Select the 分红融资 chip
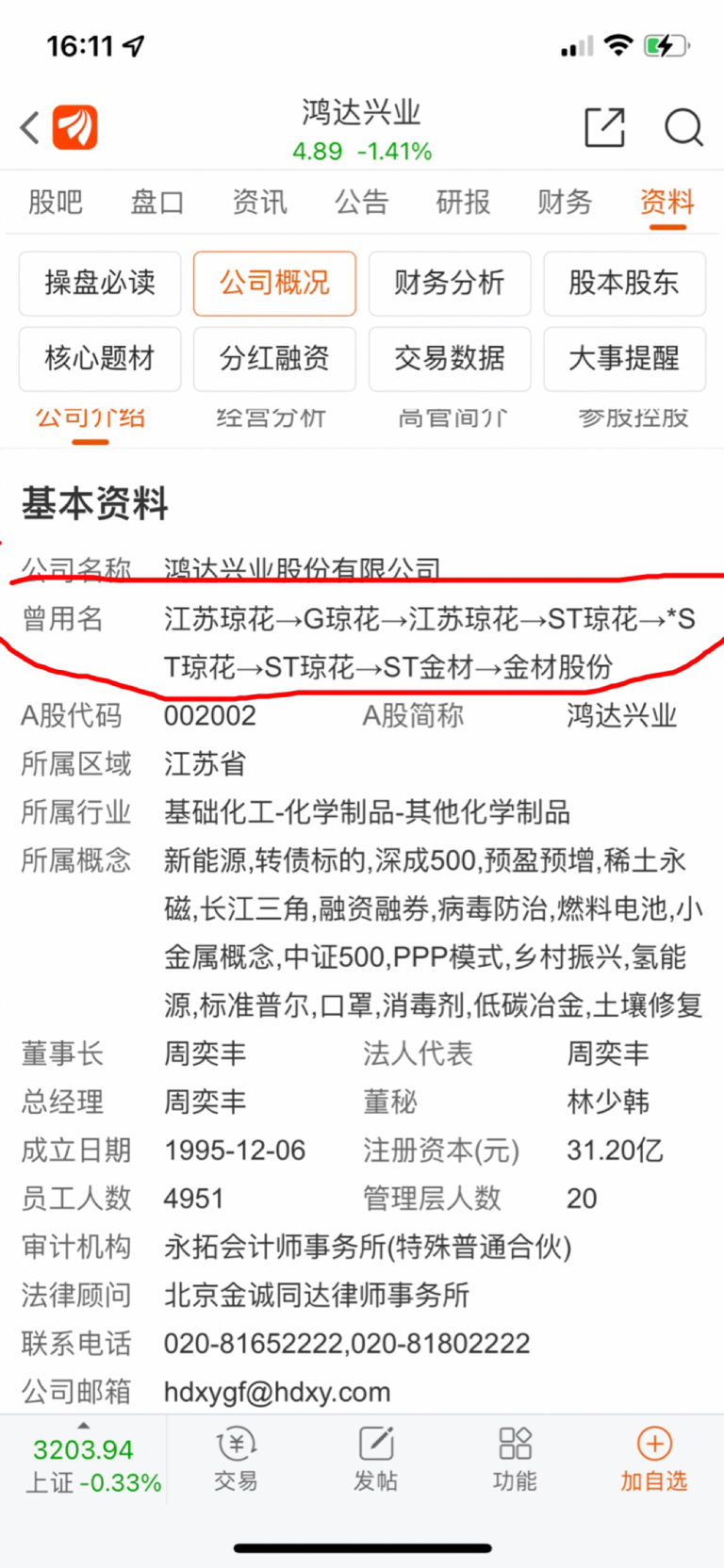The width and height of the screenshot is (724, 1568). [274, 358]
